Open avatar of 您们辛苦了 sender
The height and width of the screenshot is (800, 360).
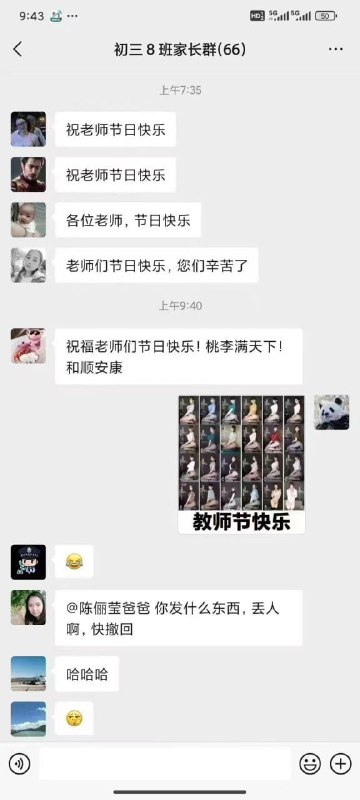pos(29,265)
